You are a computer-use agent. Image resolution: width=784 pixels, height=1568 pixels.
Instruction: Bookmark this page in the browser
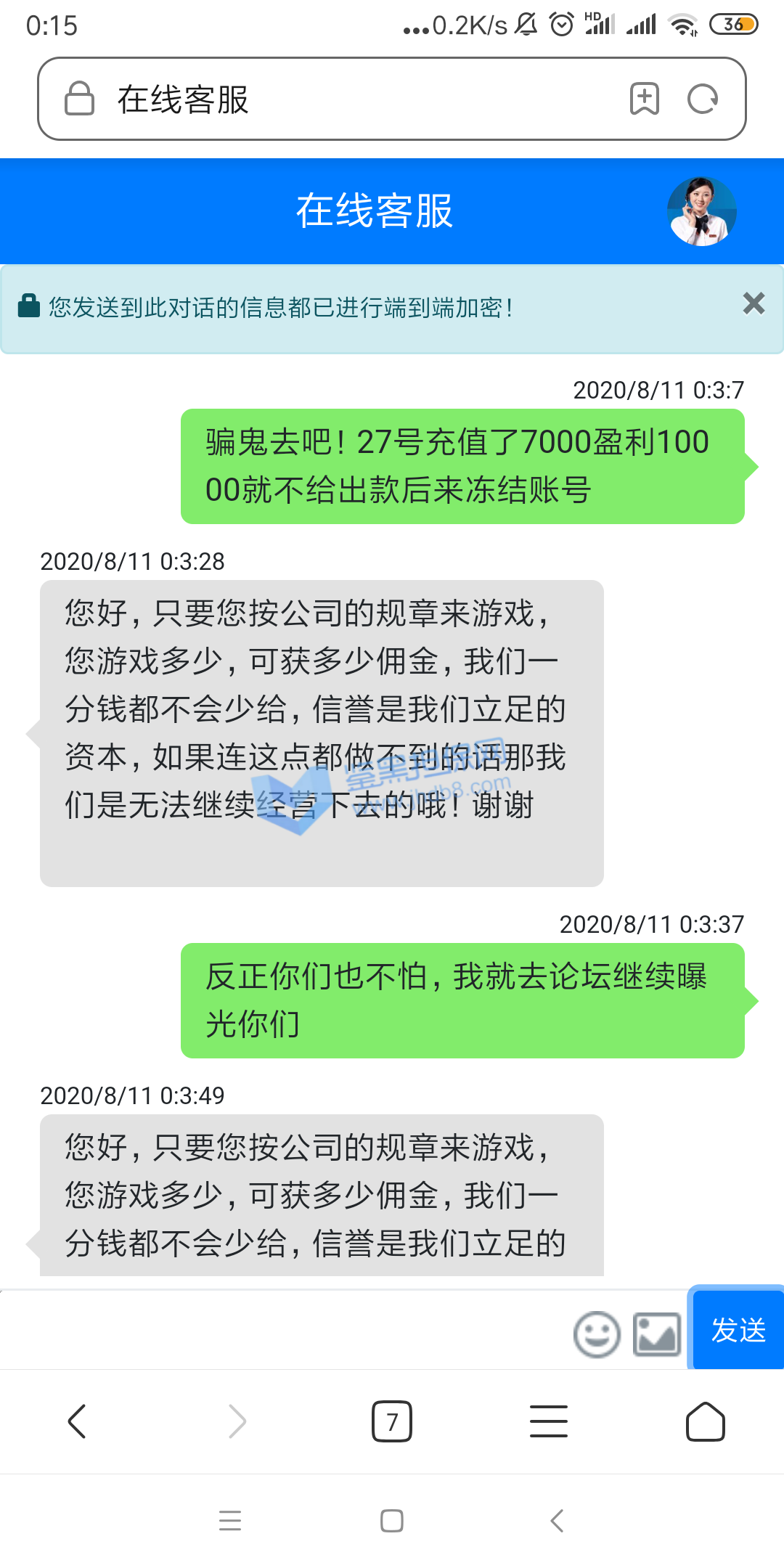coord(645,99)
